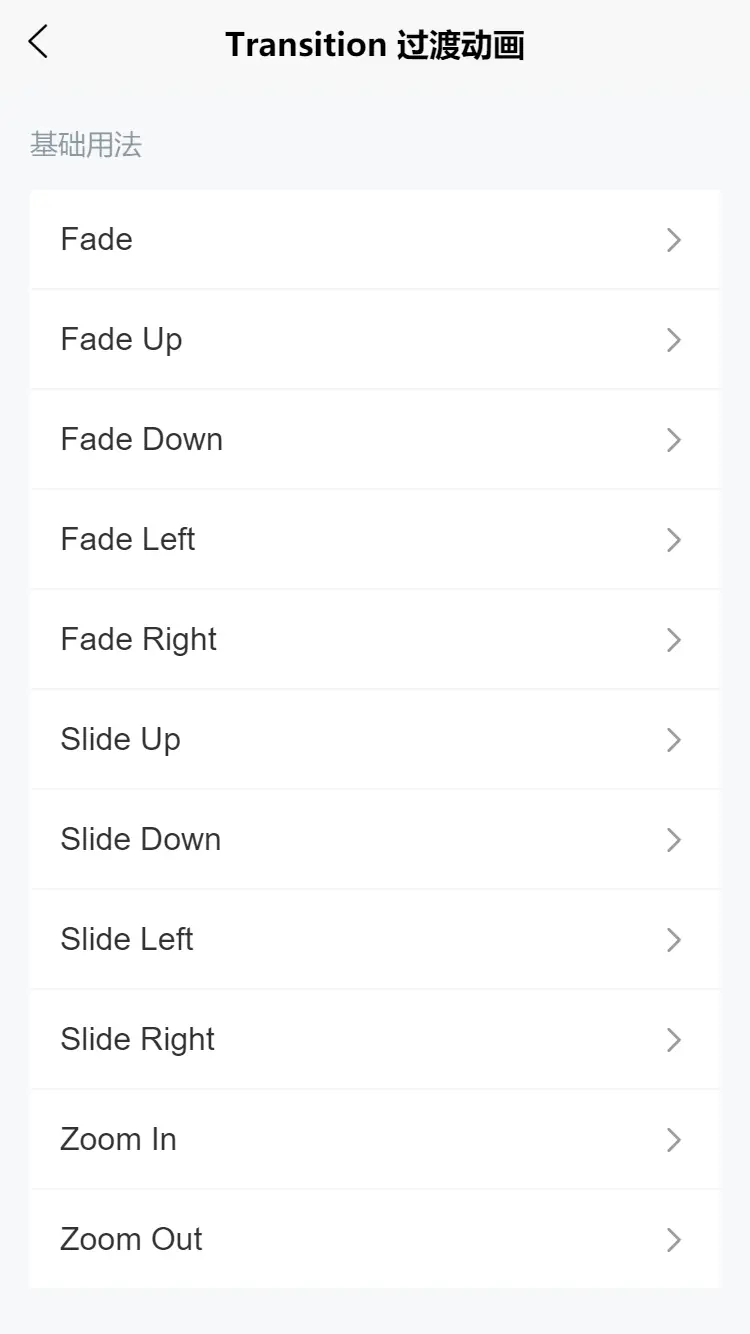Open Fade Down animation
The width and height of the screenshot is (750, 1334).
point(375,440)
